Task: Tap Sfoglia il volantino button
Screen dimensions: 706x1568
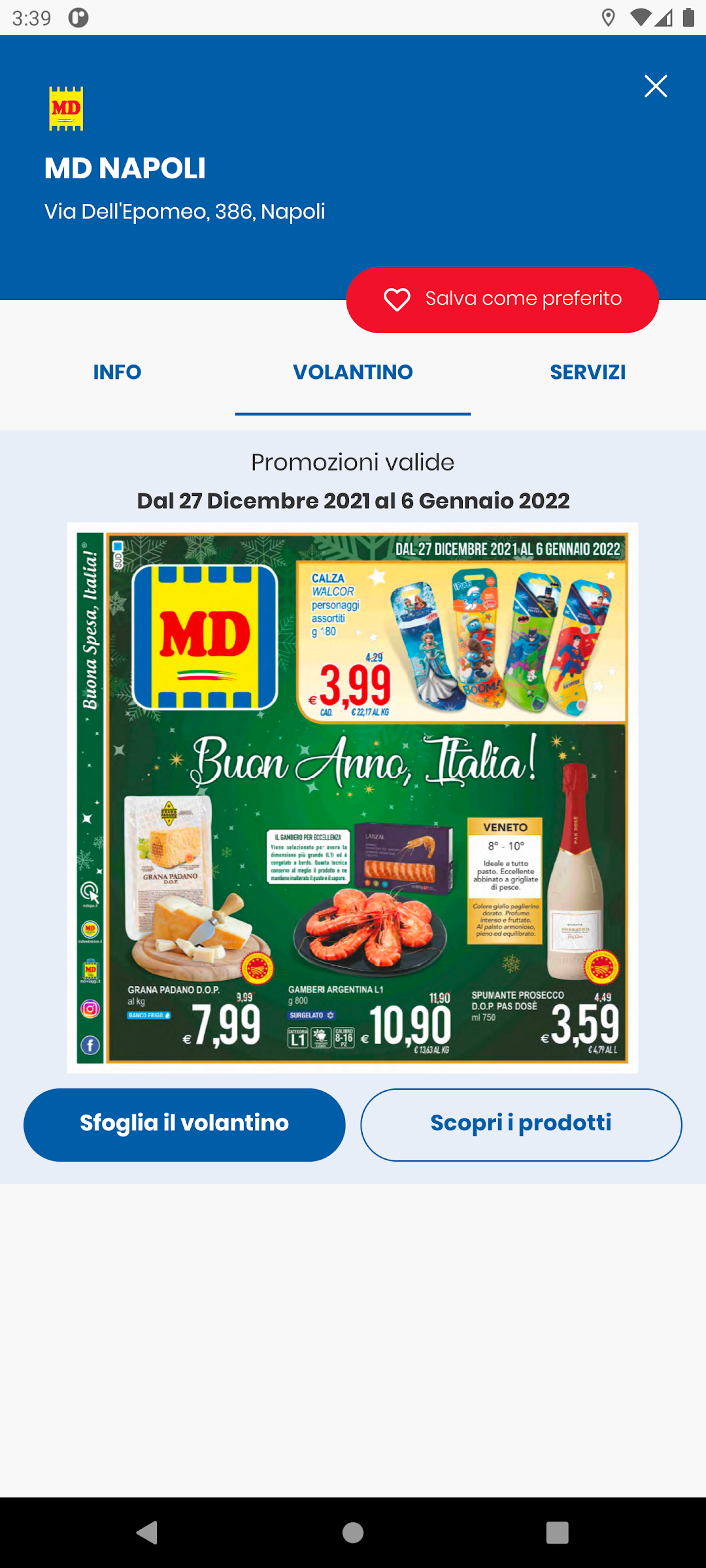Action: coord(184,1124)
